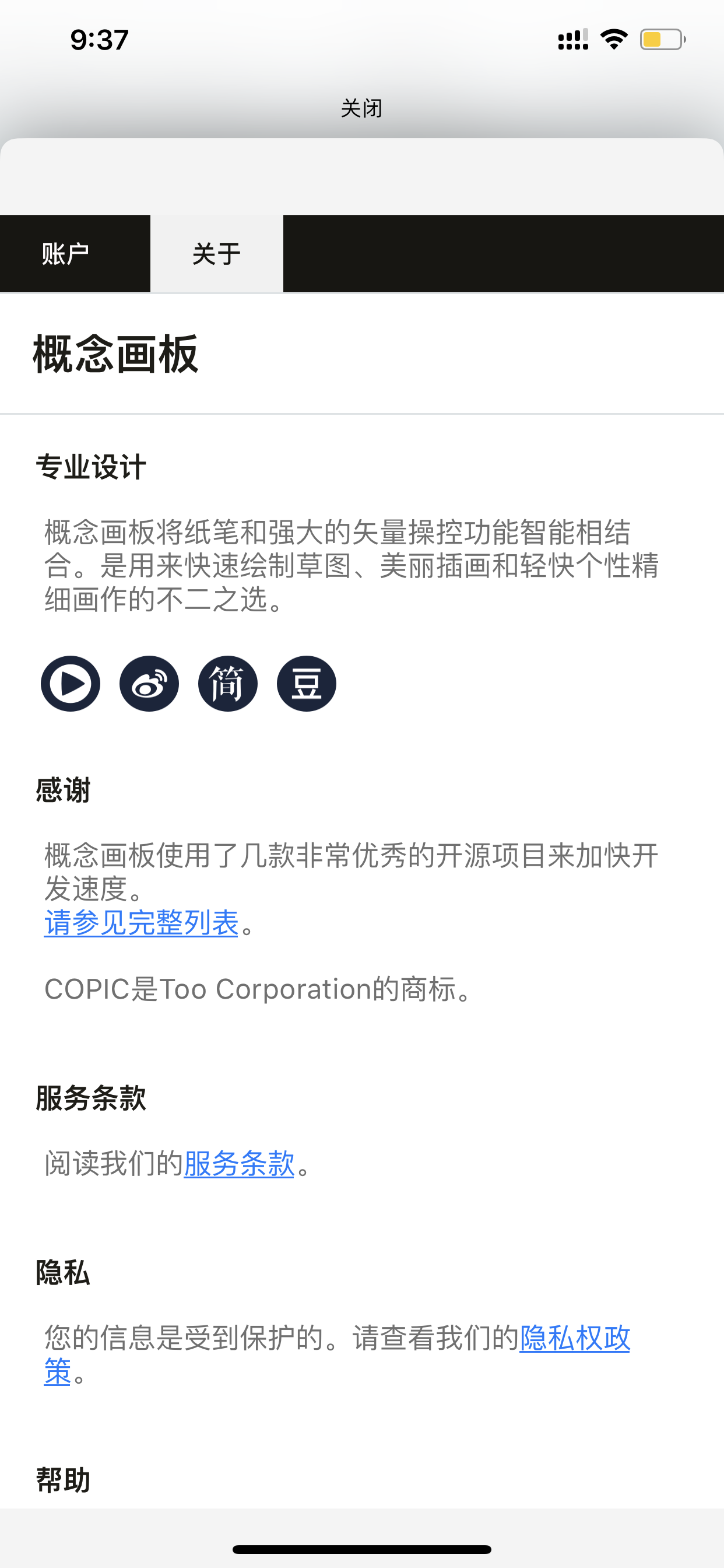Open the 请参见完整列表 link

141,923
